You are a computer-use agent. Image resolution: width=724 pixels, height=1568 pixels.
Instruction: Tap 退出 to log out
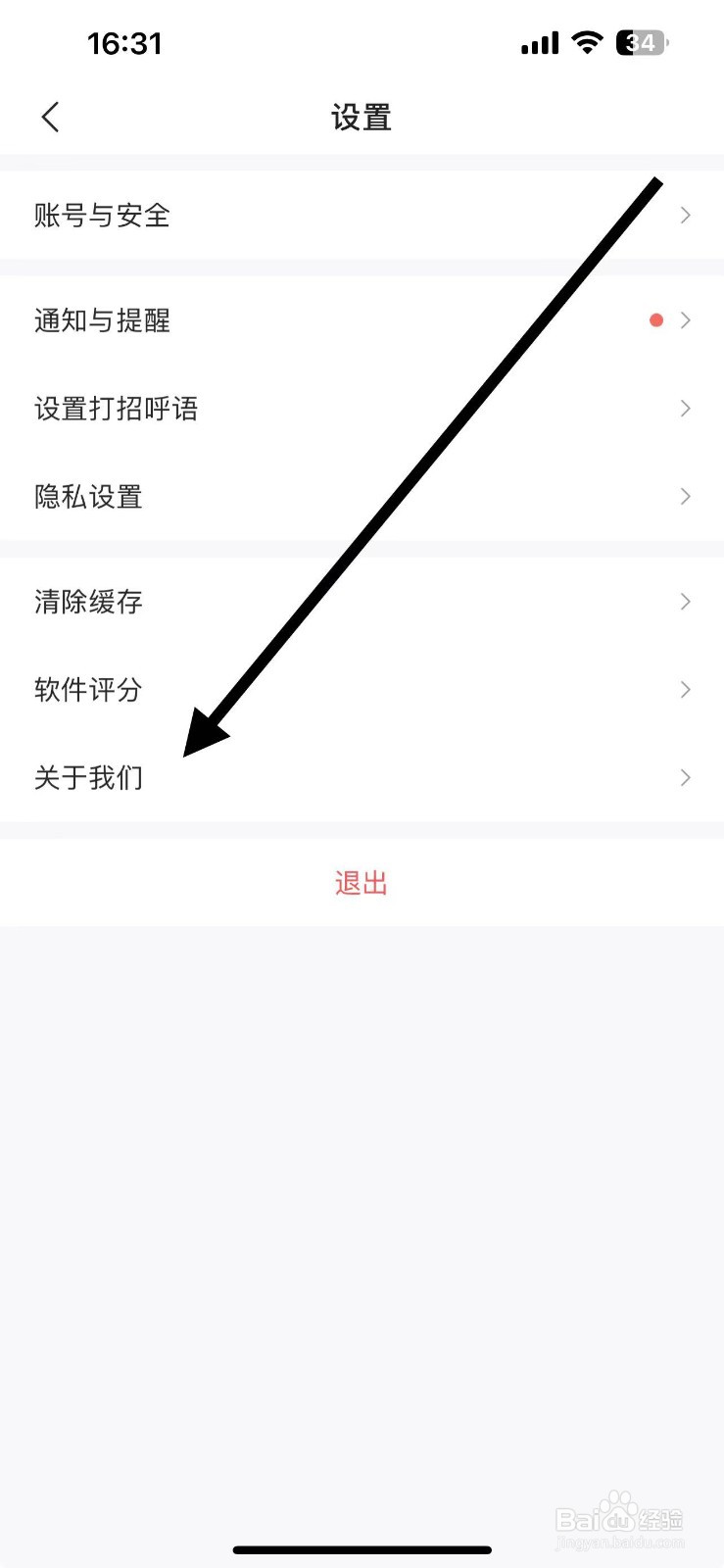click(x=361, y=881)
